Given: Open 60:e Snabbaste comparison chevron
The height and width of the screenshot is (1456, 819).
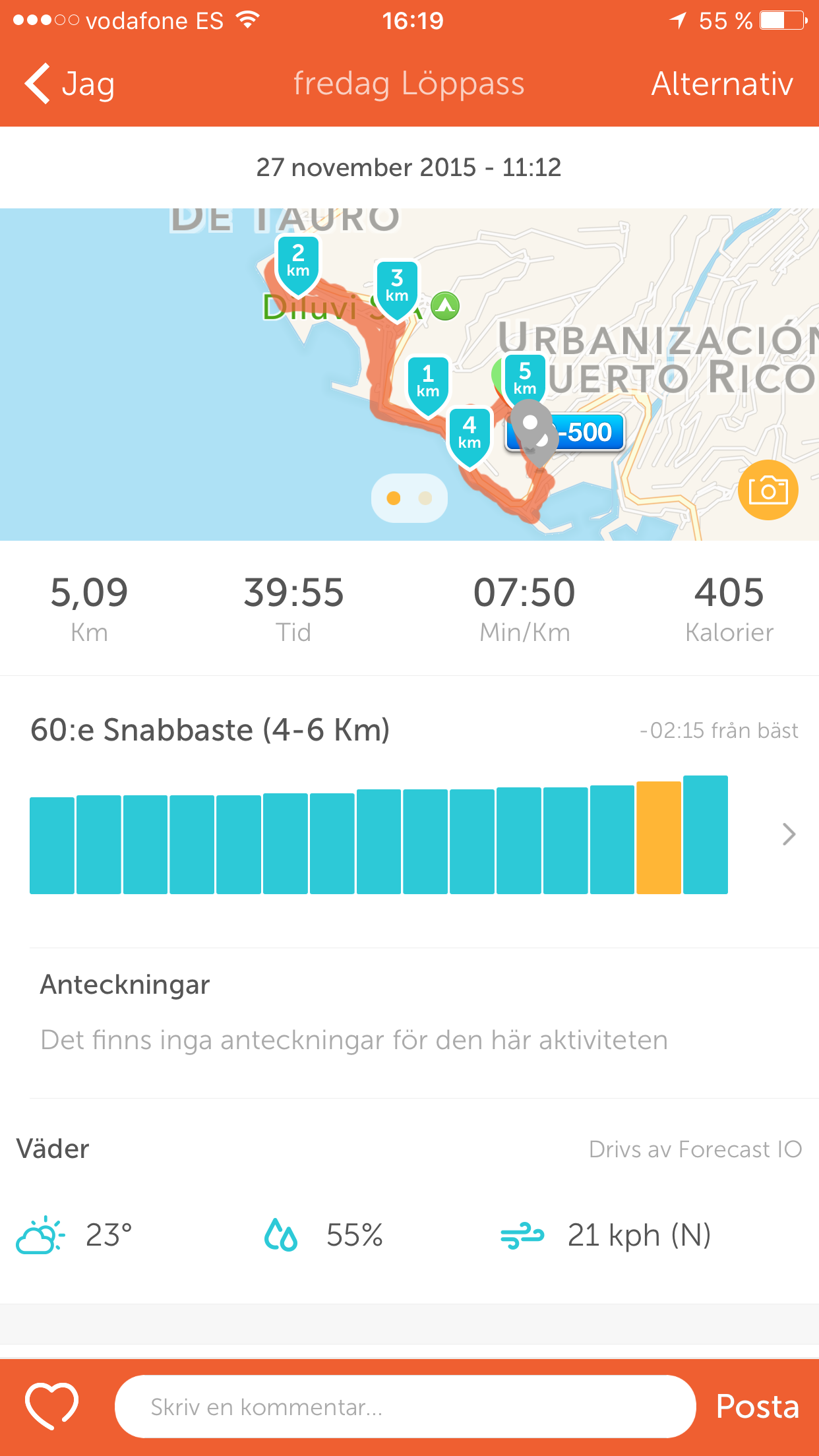Looking at the screenshot, I should (789, 834).
